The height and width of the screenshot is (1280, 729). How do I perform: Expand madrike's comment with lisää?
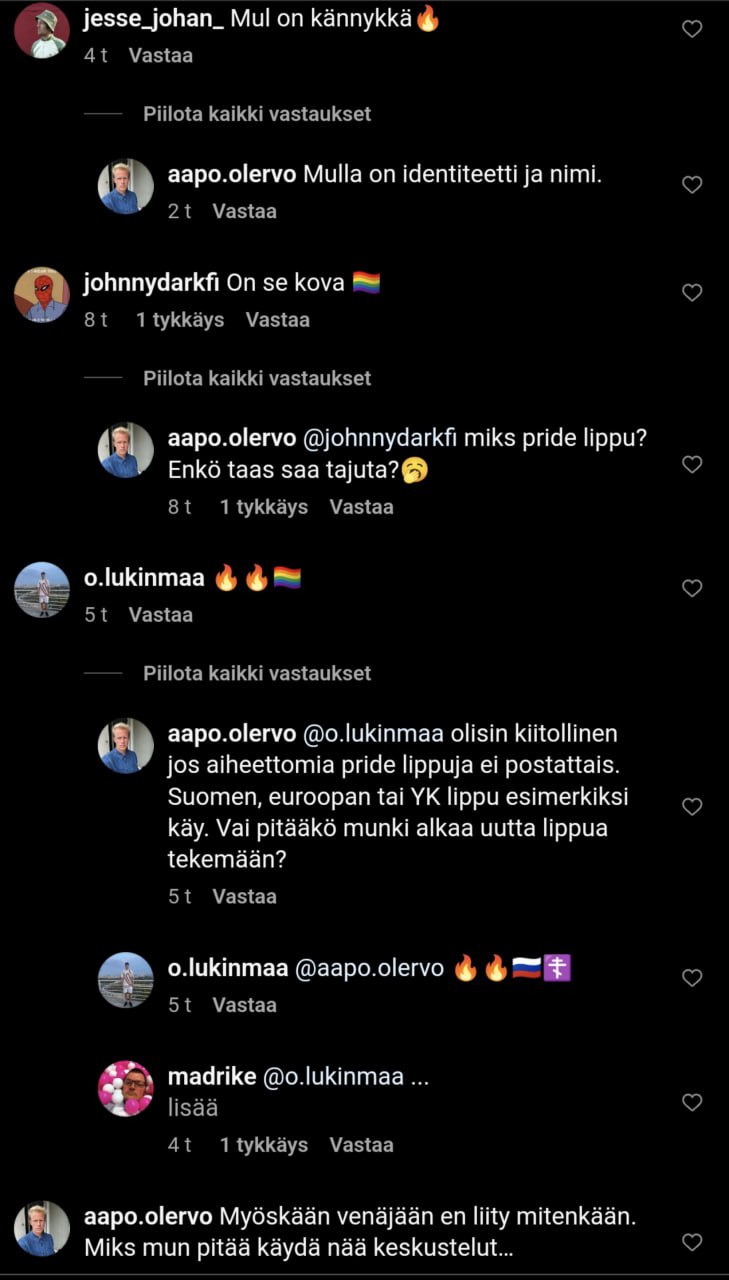click(x=192, y=1108)
